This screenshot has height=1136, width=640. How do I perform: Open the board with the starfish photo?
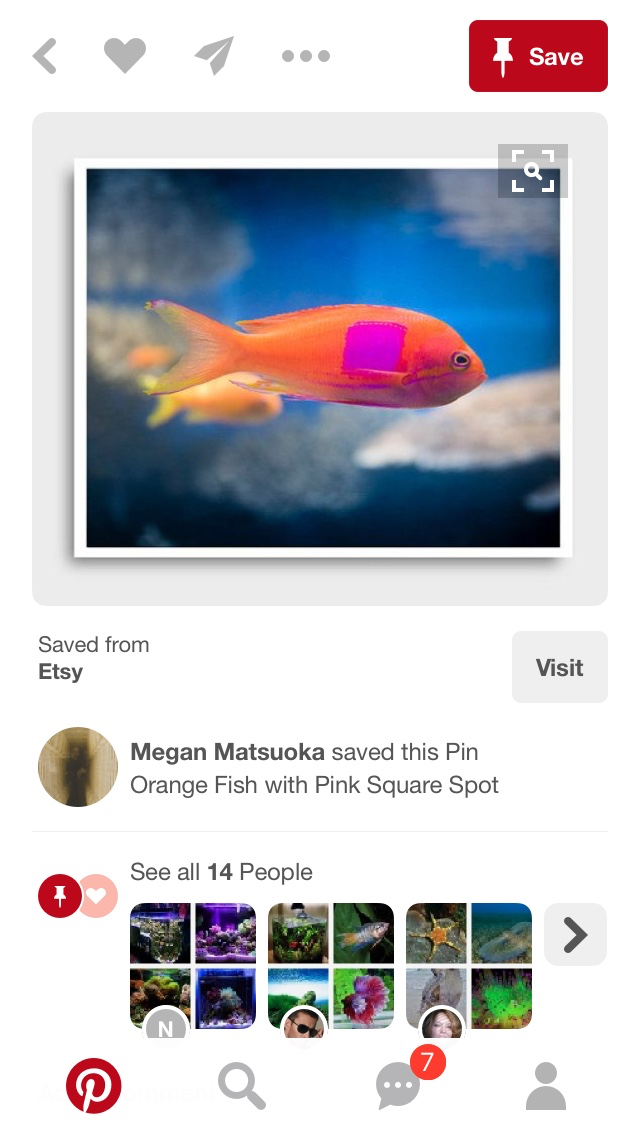[x=469, y=965]
